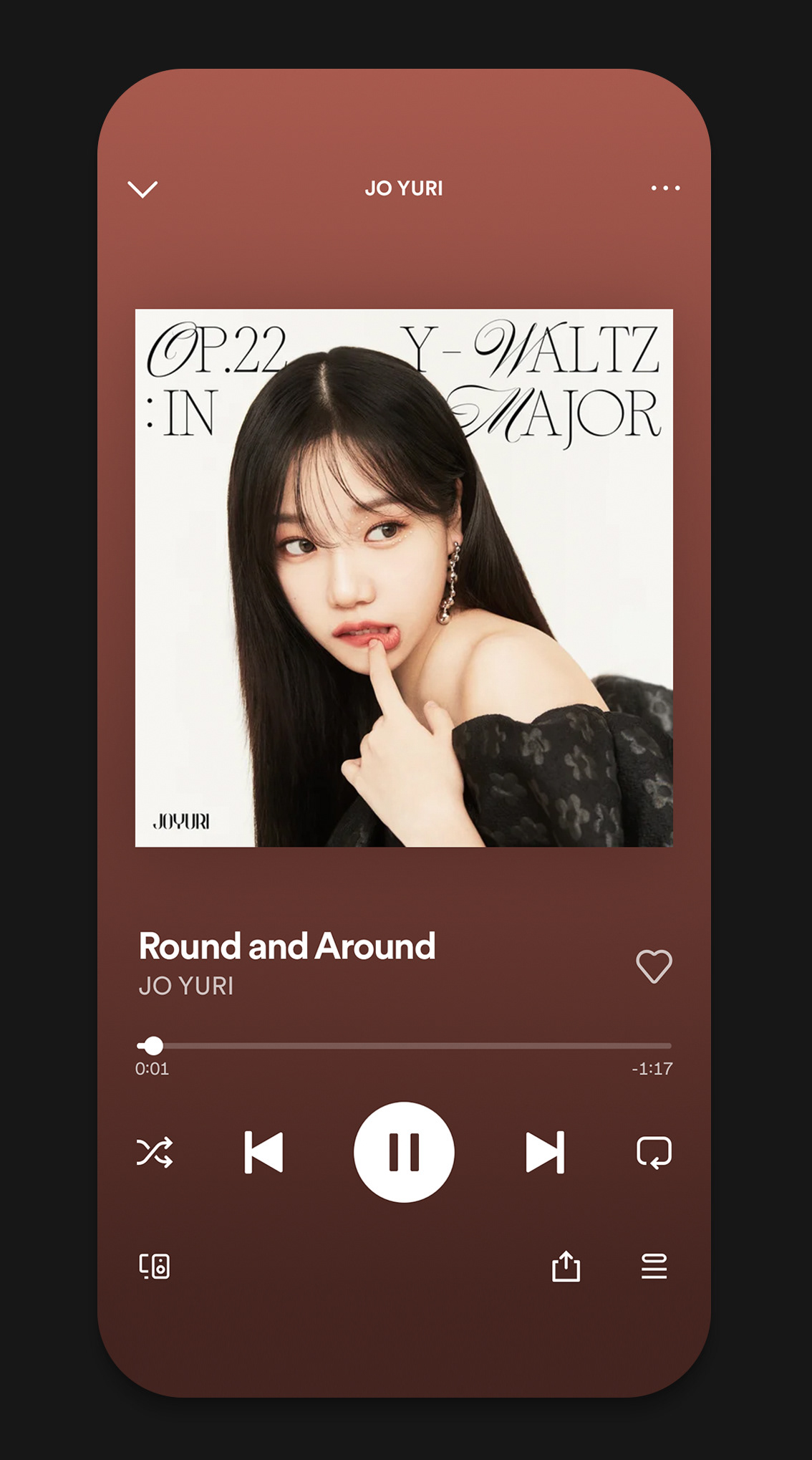812x1460 pixels.
Task: Skip to the previous track
Action: 264,1152
